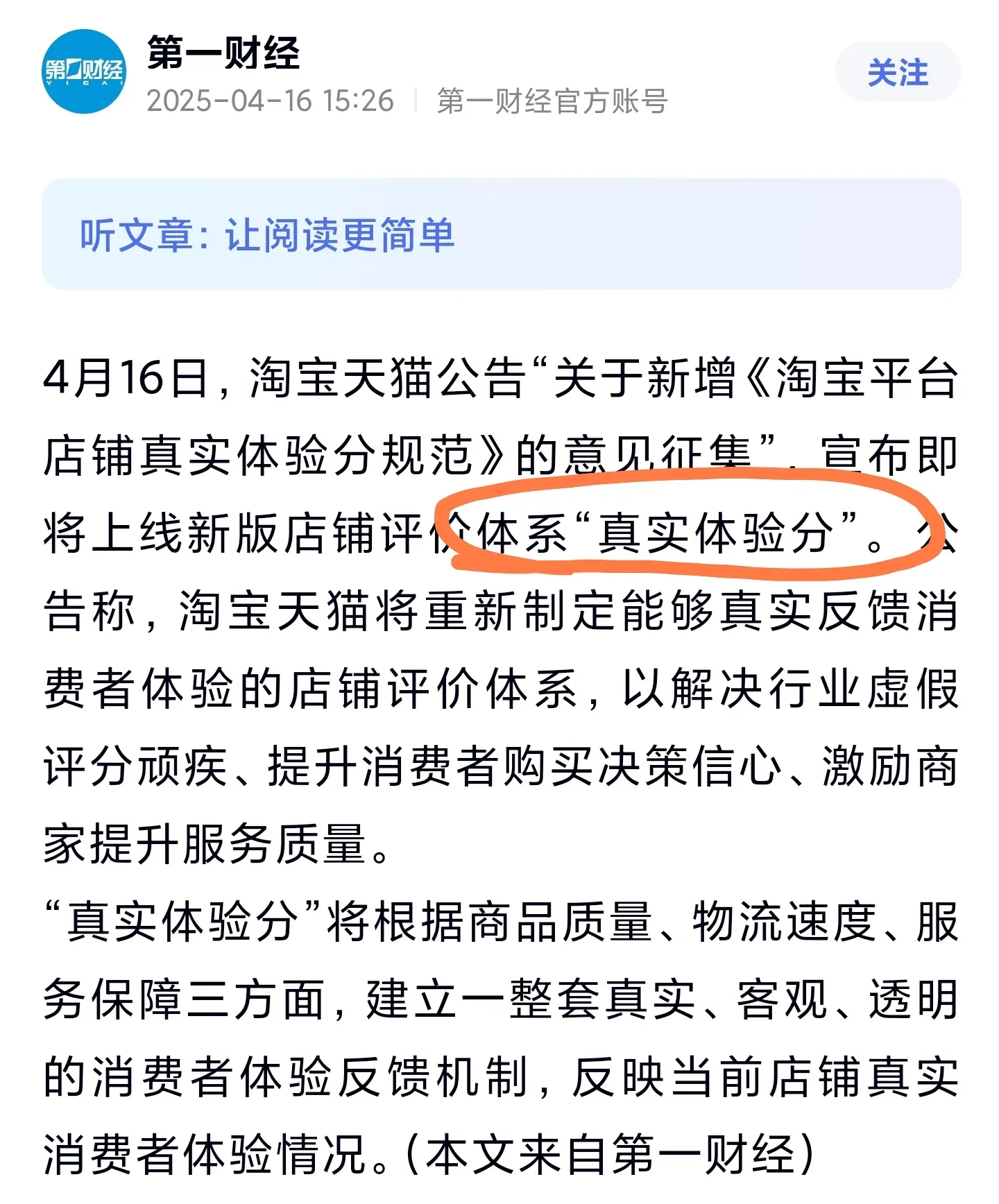Open the 第一财经 profile avatar

pos(84,71)
